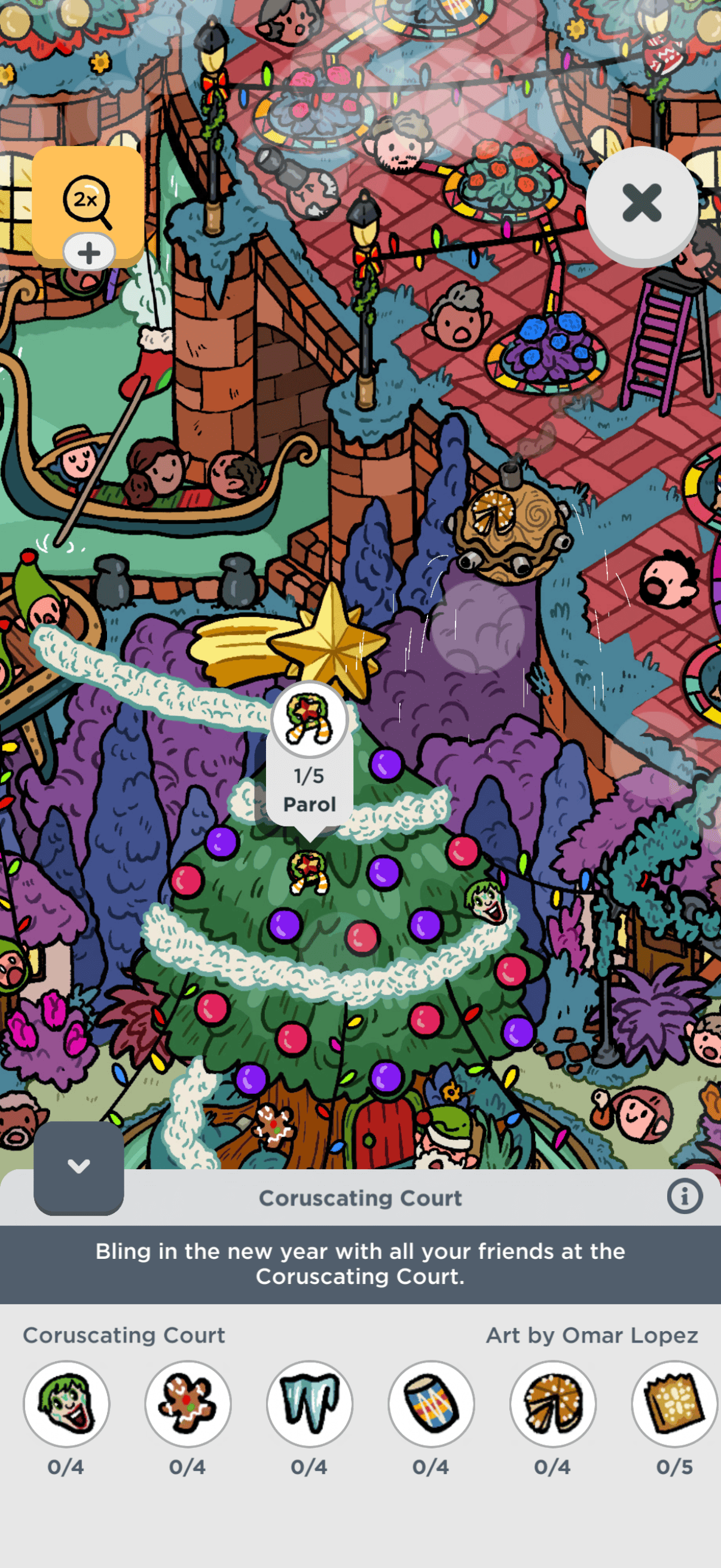Select the cracker biscuit target item
This screenshot has width=721, height=1568.
click(674, 1404)
